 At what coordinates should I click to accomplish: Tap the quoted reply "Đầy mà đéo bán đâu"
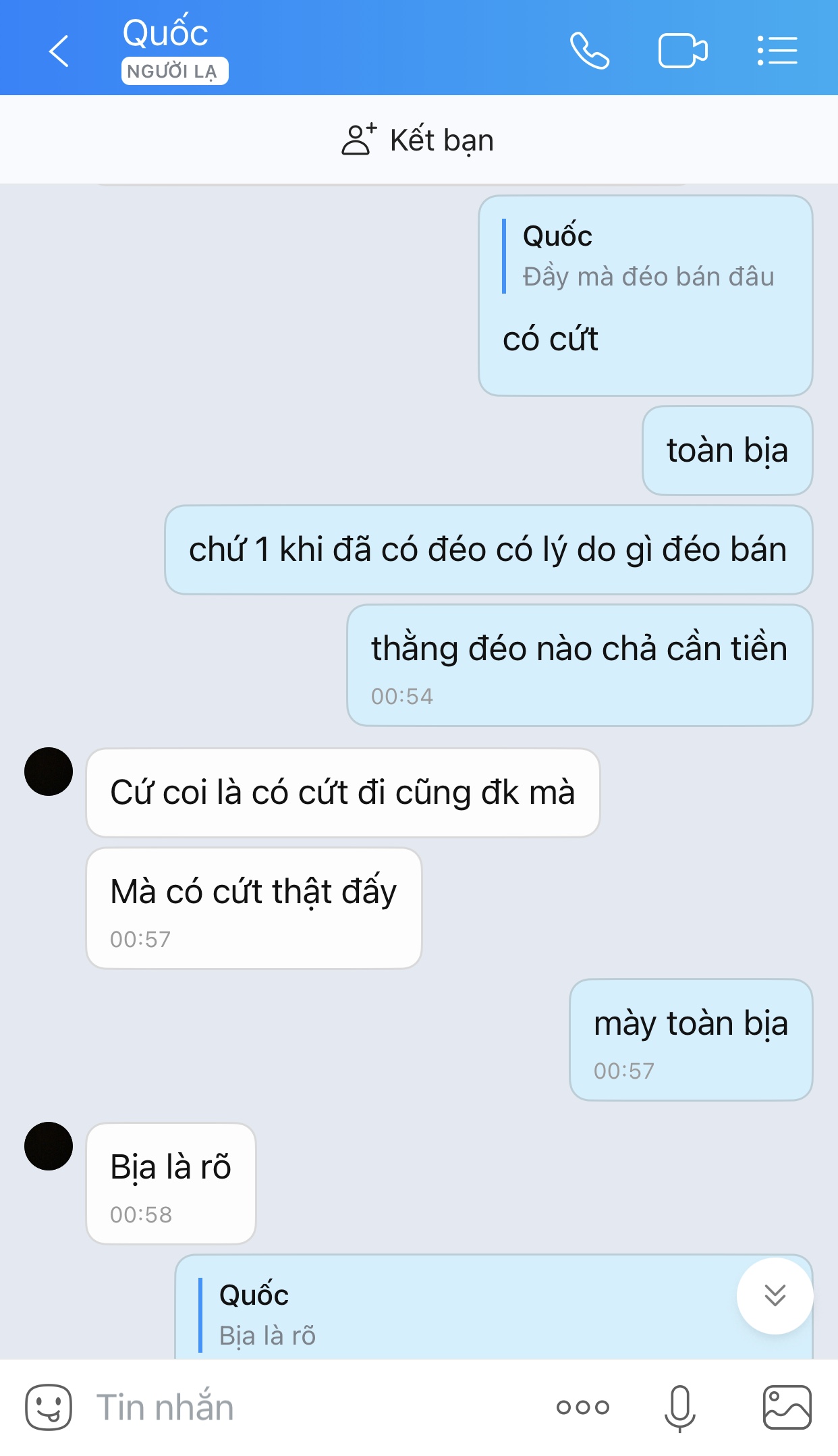[648, 257]
